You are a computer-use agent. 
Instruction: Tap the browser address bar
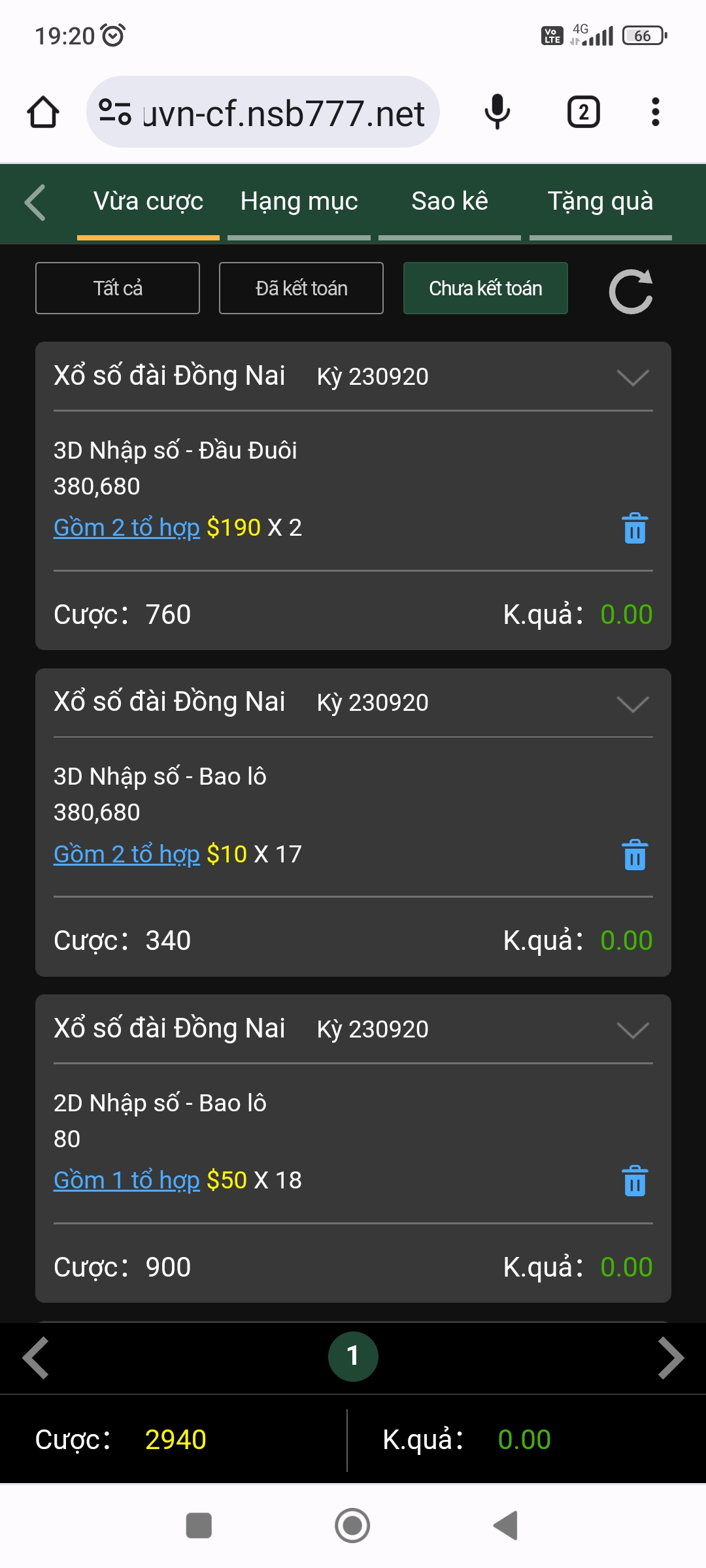tap(275, 112)
